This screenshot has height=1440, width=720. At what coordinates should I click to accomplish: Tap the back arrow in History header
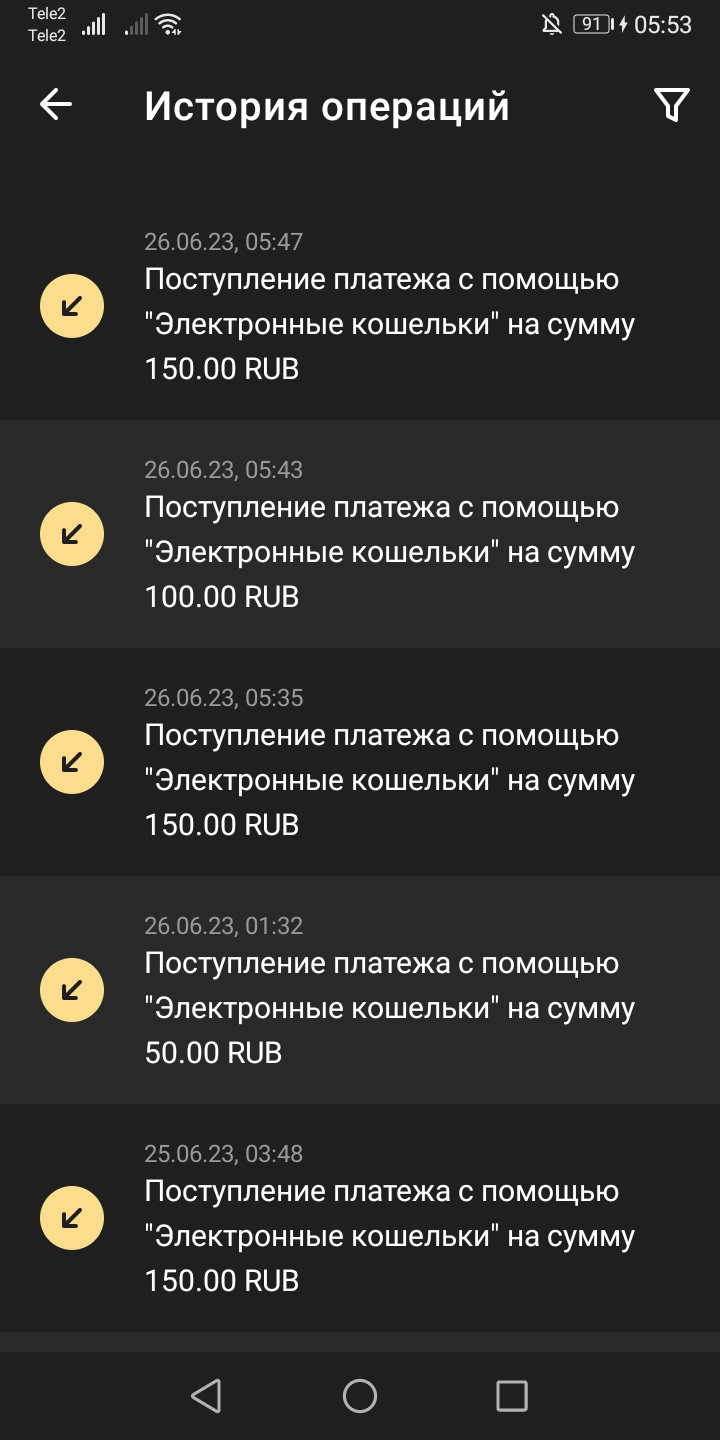click(55, 103)
